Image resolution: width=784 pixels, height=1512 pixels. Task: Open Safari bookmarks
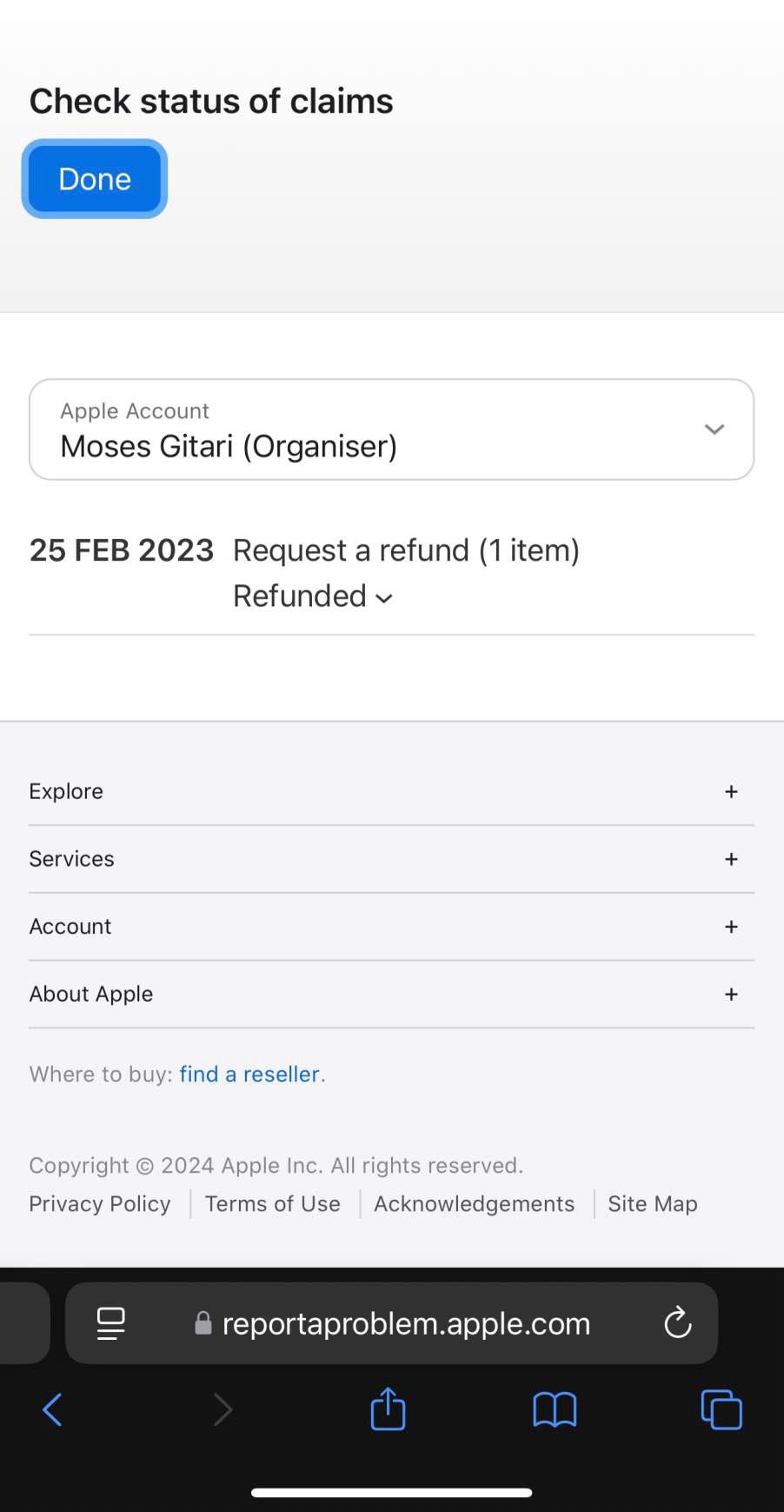(555, 1410)
